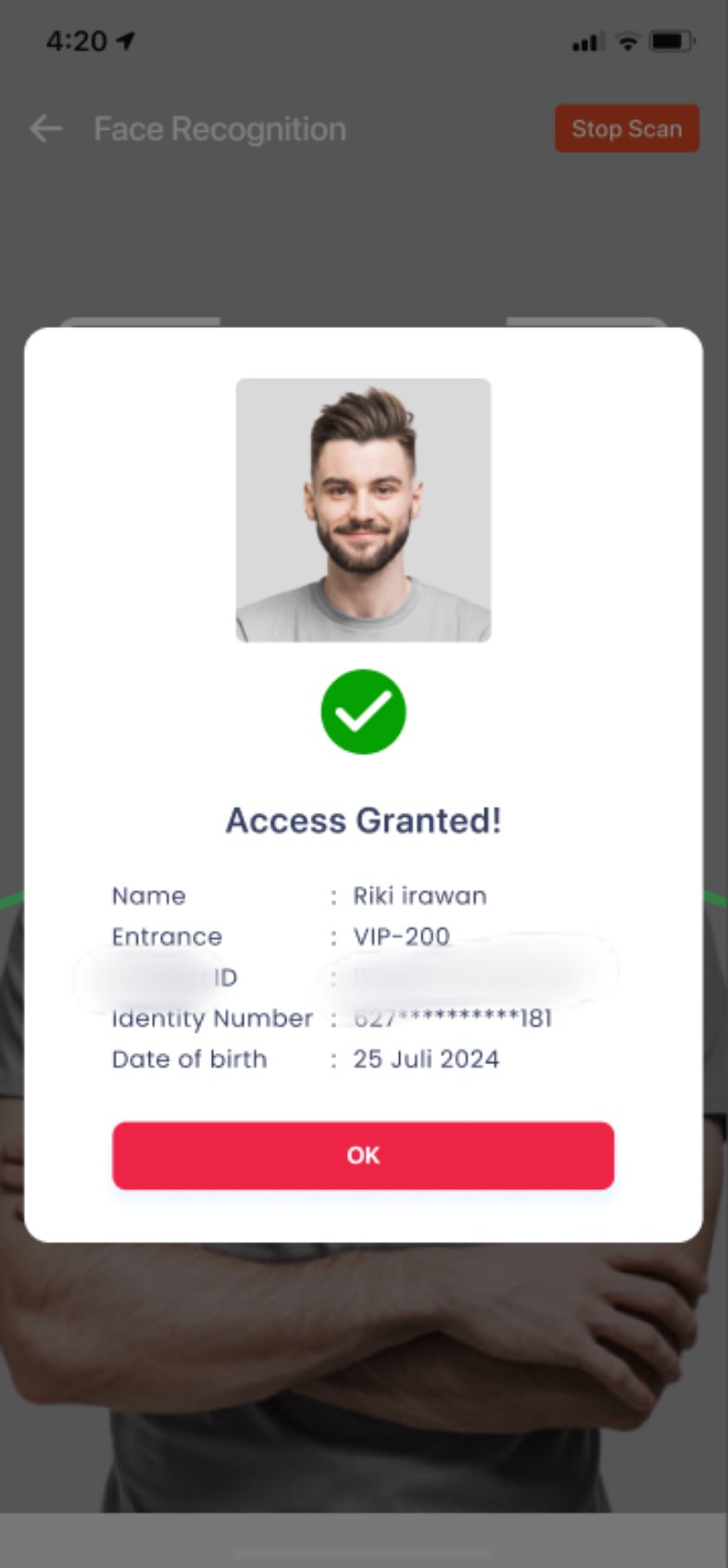Tap the Stop Scan button
728x1568 pixels.
(x=627, y=129)
